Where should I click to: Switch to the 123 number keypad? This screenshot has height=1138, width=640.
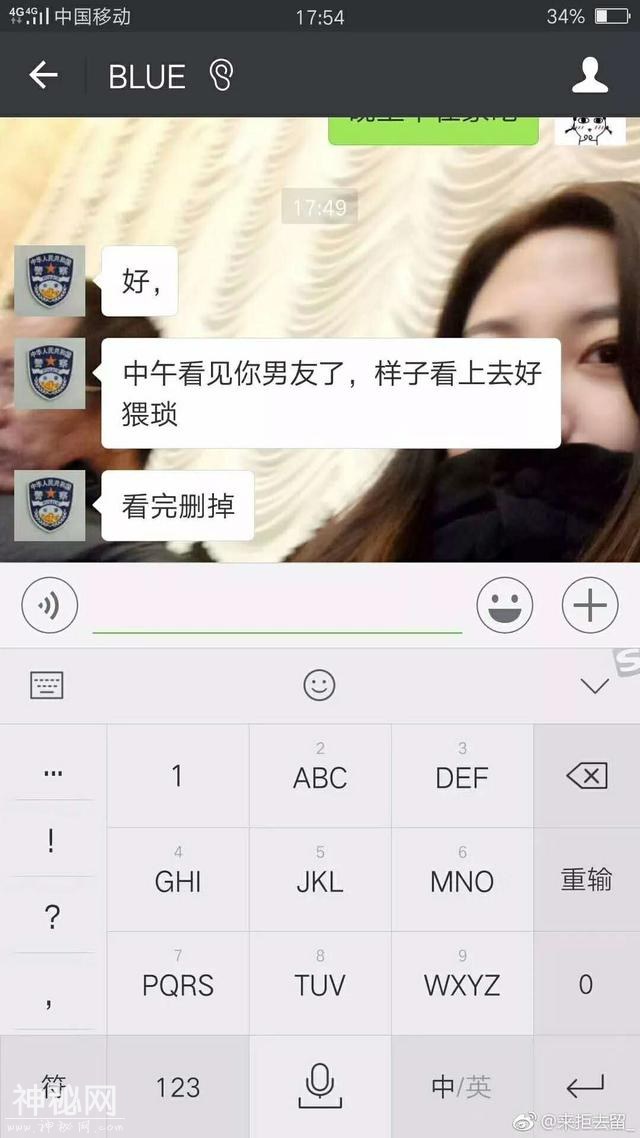click(178, 1086)
